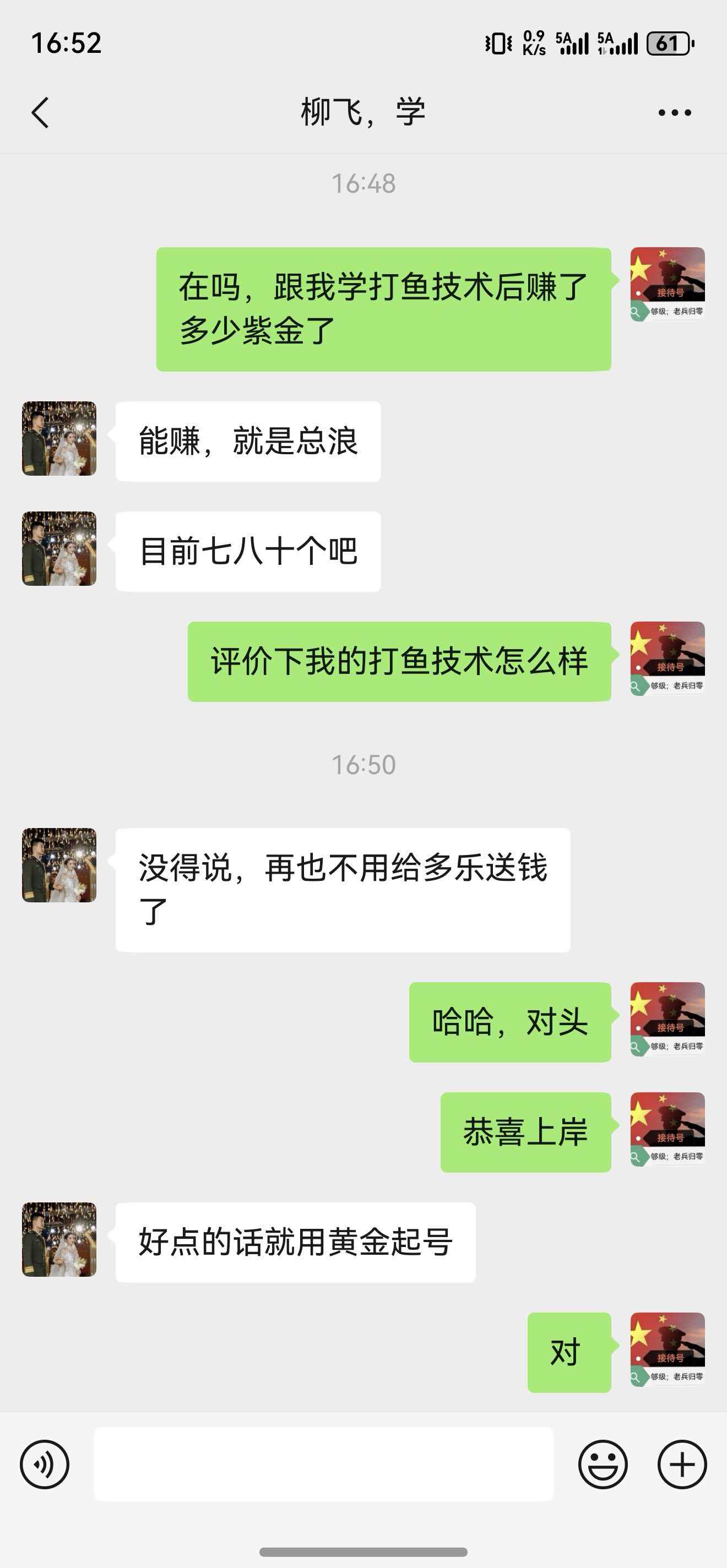Open contact avatar beside '能赚，就是总浪'
Screen dimensions: 727x1568
coord(59,438)
